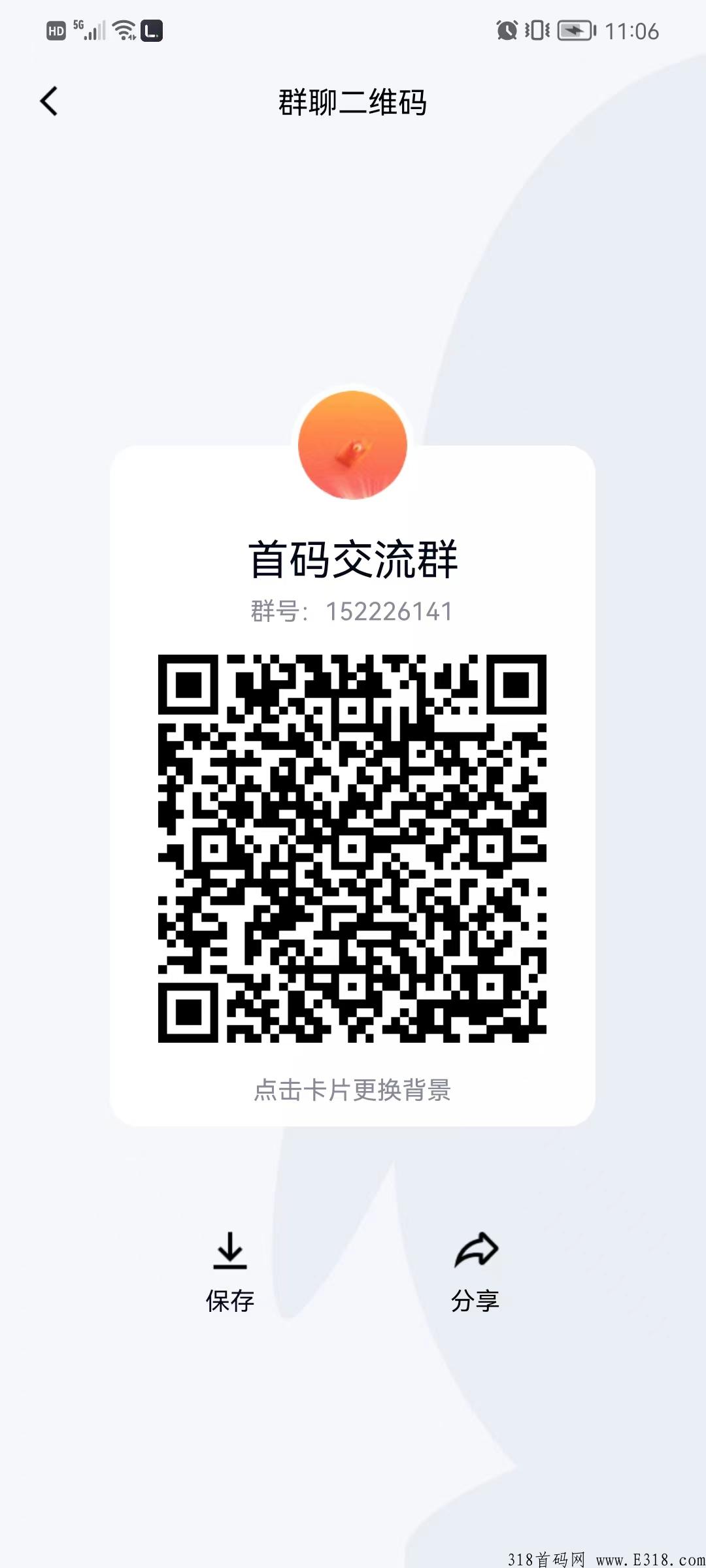The height and width of the screenshot is (1568, 706).
Task: Tap the HD icon in status bar
Action: pyautogui.click(x=57, y=31)
